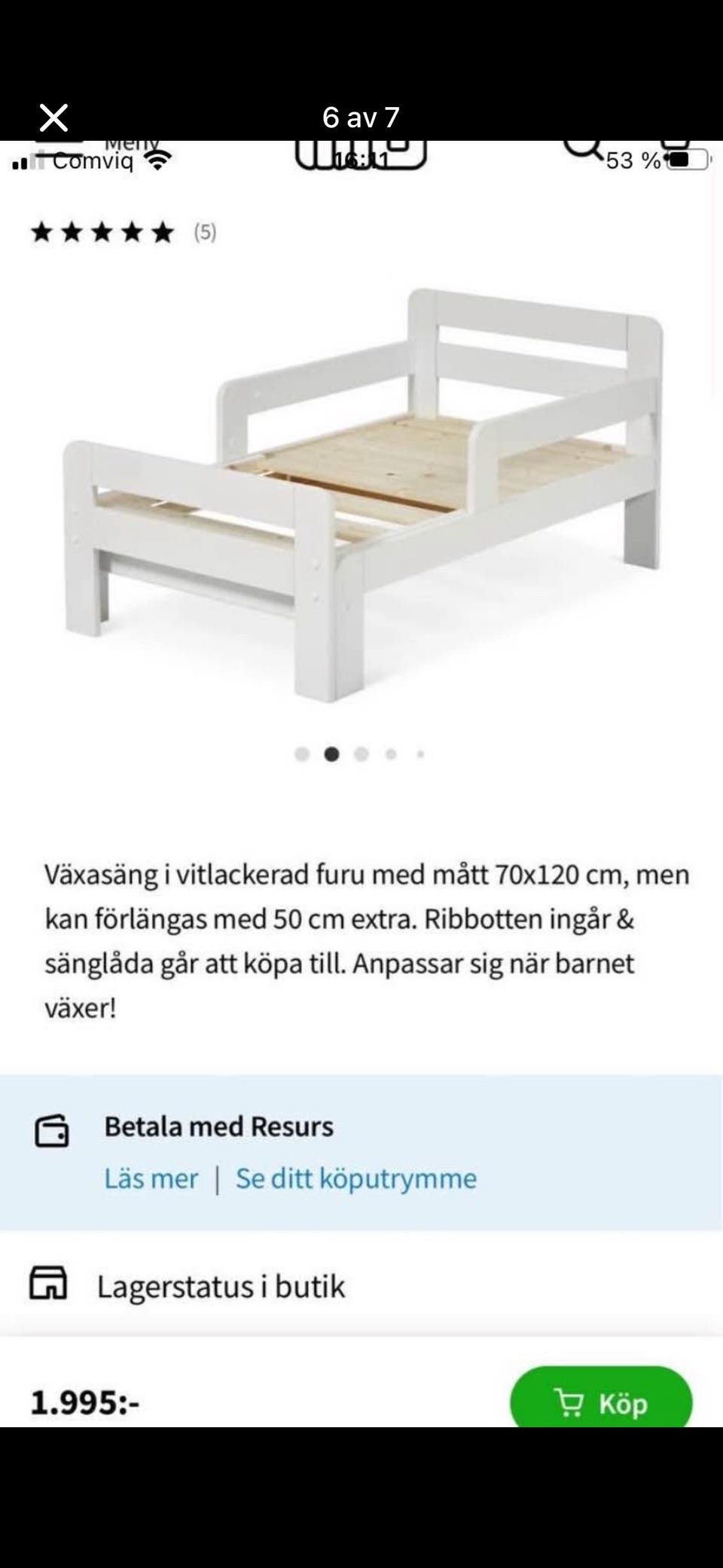Select the first carousel dot
723x1568 pixels.
click(x=301, y=752)
